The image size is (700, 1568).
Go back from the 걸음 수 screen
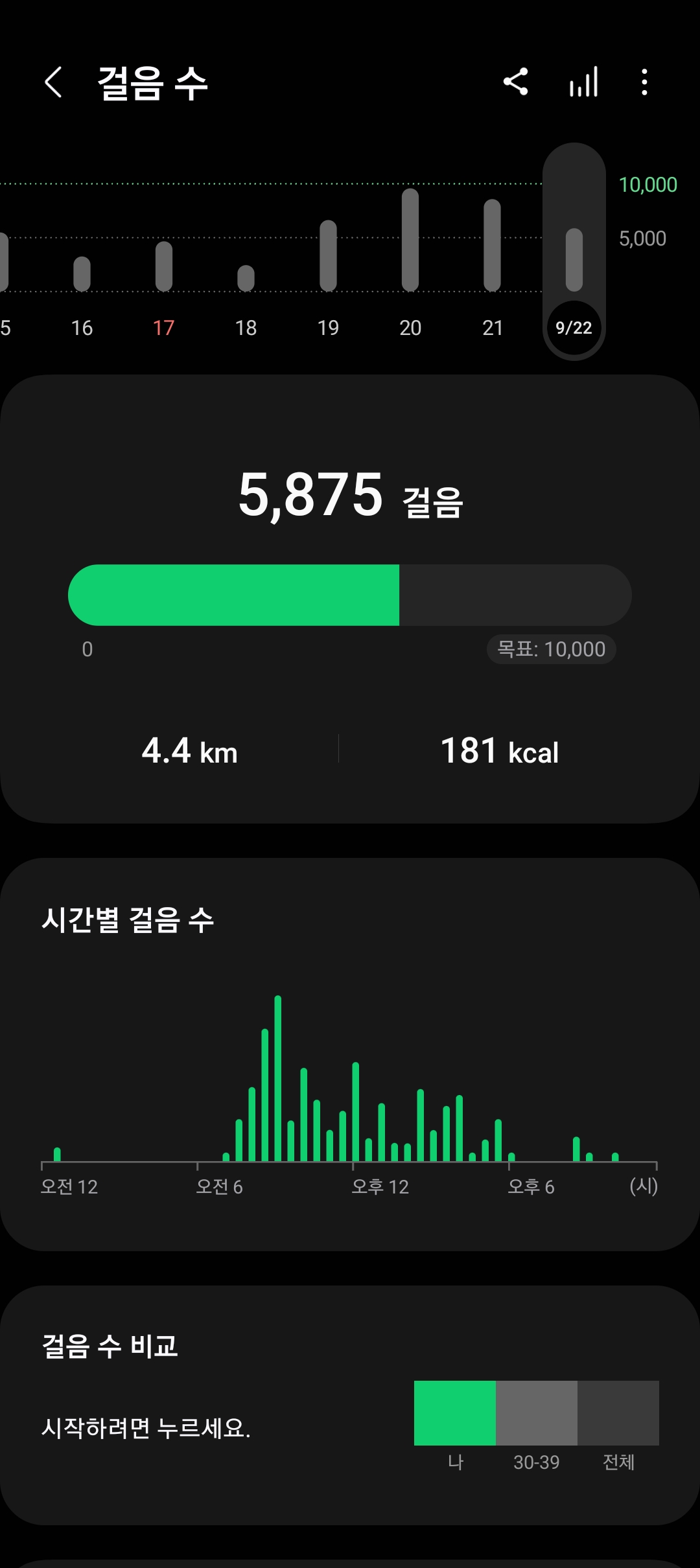(53, 82)
